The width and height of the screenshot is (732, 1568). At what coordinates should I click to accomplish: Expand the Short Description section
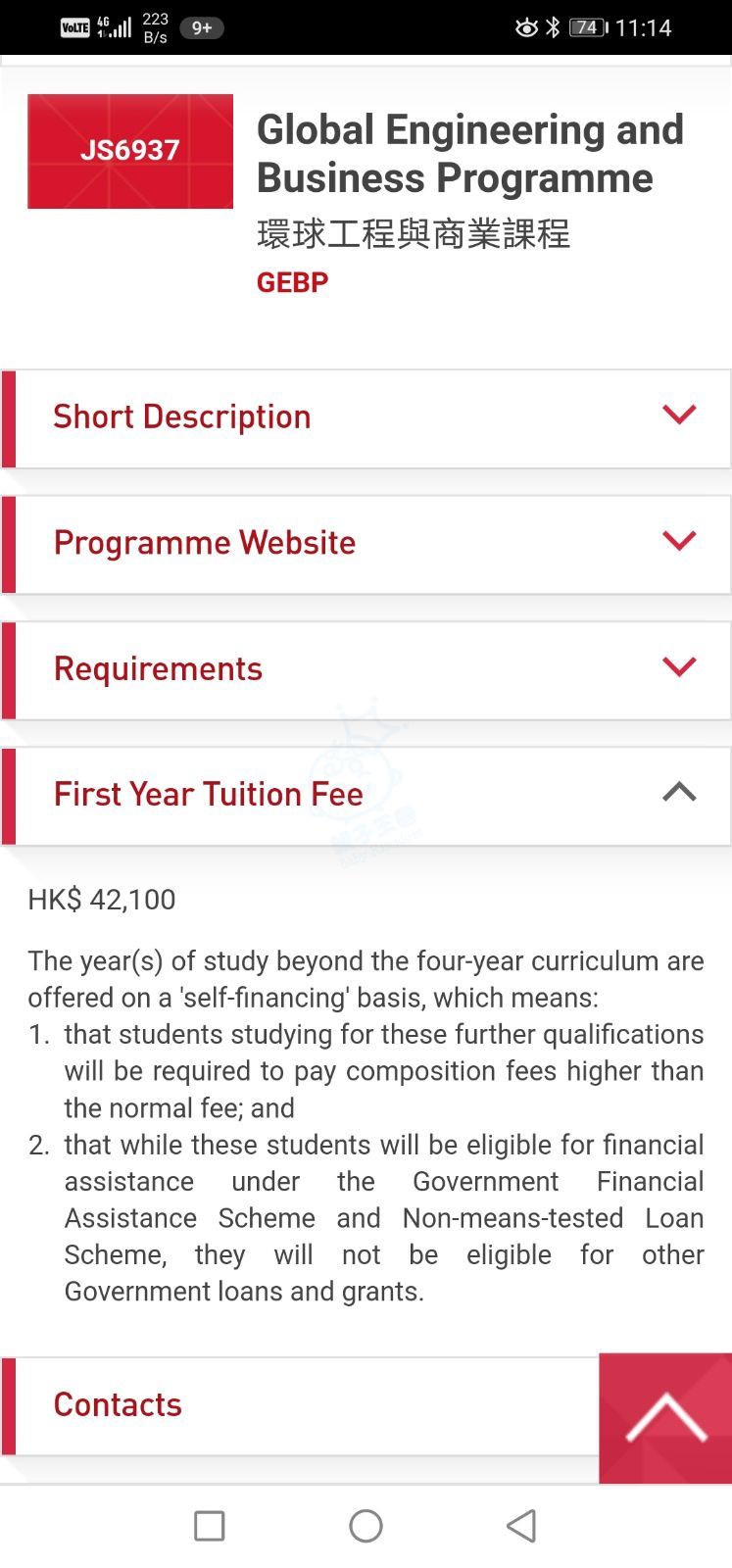[366, 418]
